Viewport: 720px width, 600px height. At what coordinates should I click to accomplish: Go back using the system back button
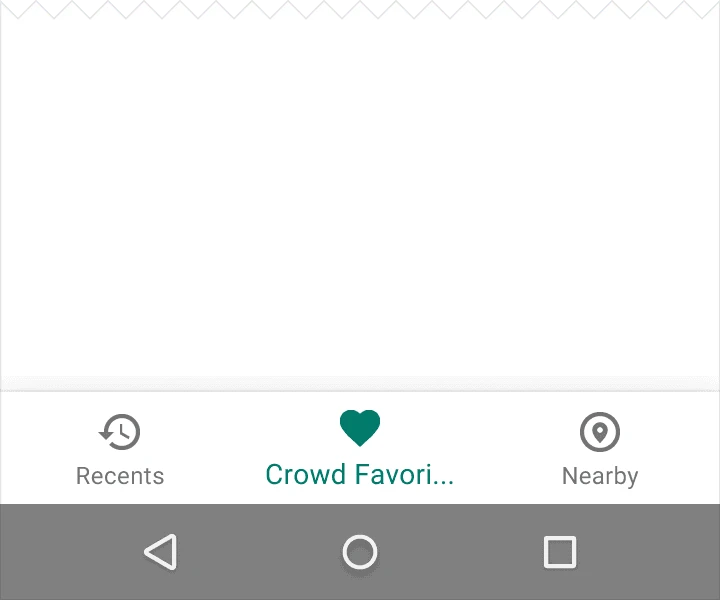[x=161, y=552]
